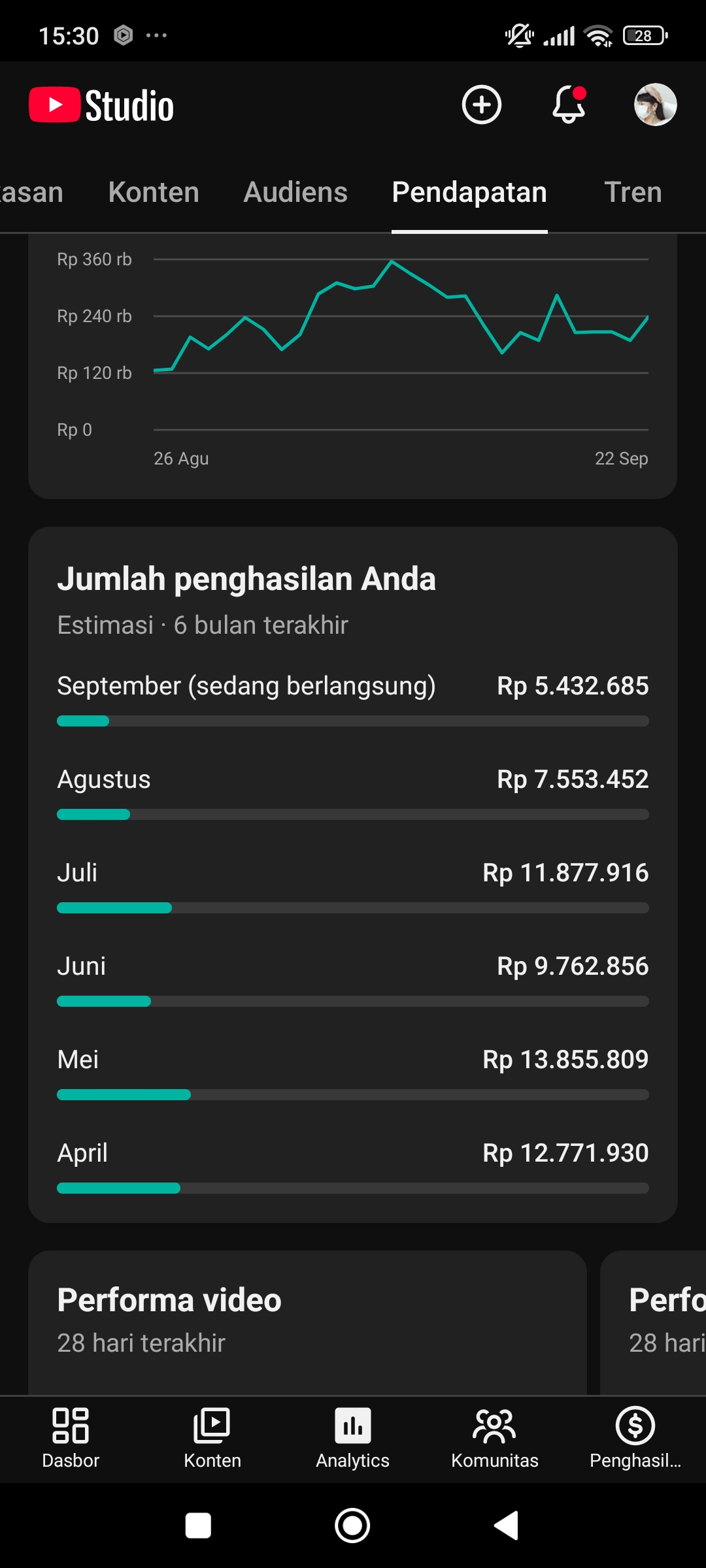Tap the system home button
706x1568 pixels.
352,1526
